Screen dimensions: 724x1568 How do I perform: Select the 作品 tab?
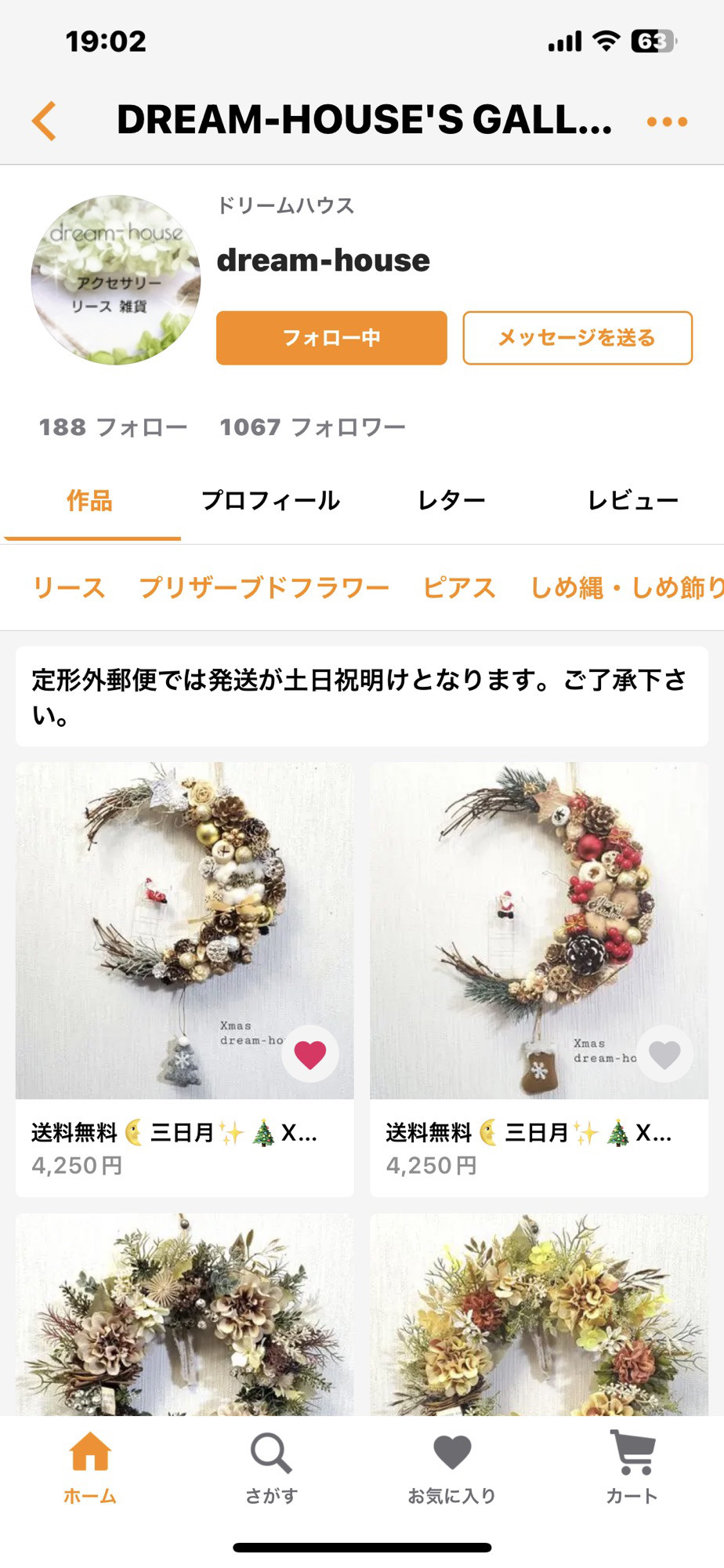coord(90,500)
